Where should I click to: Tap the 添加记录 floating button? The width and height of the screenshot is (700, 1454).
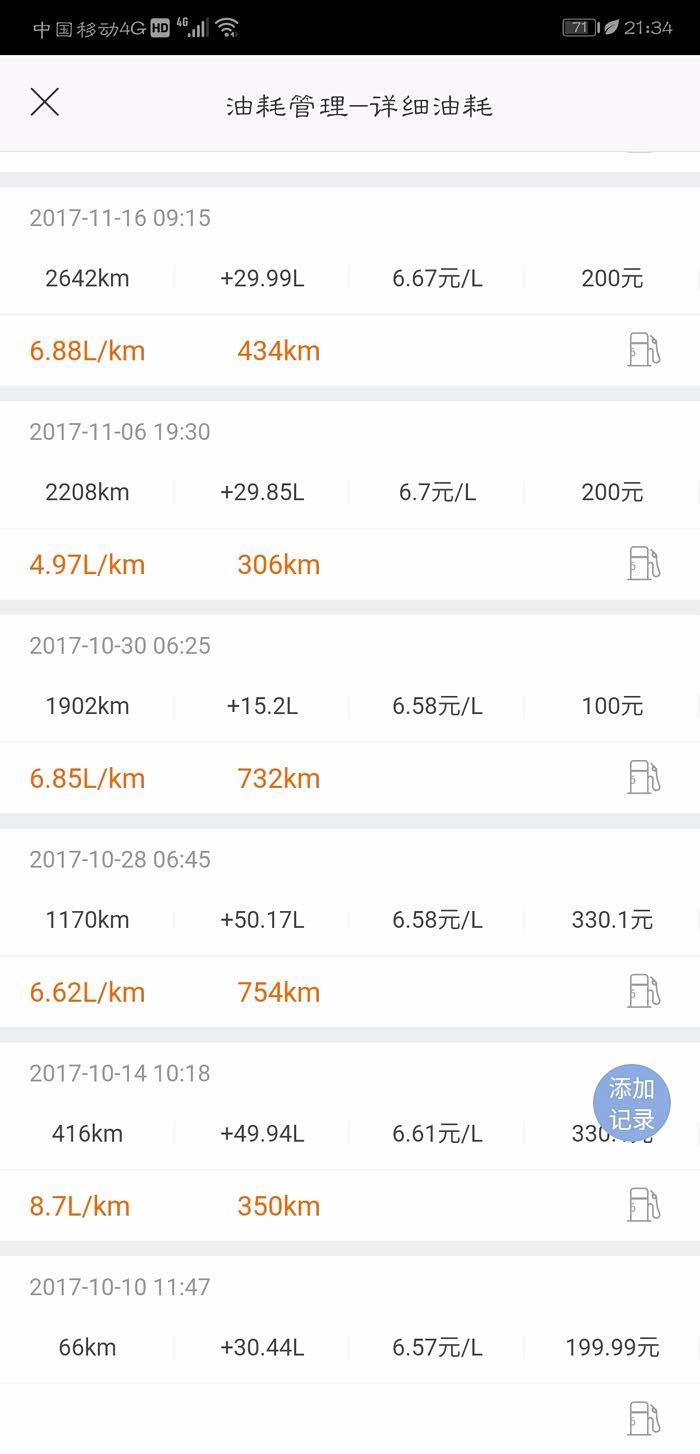pyautogui.click(x=631, y=1104)
